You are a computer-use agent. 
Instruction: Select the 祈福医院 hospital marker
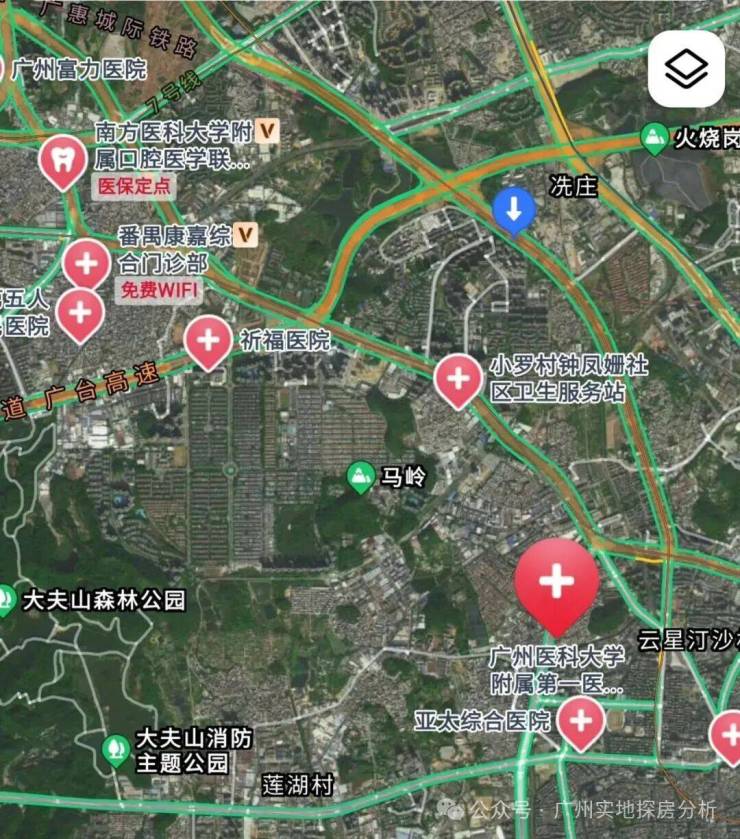209,339
